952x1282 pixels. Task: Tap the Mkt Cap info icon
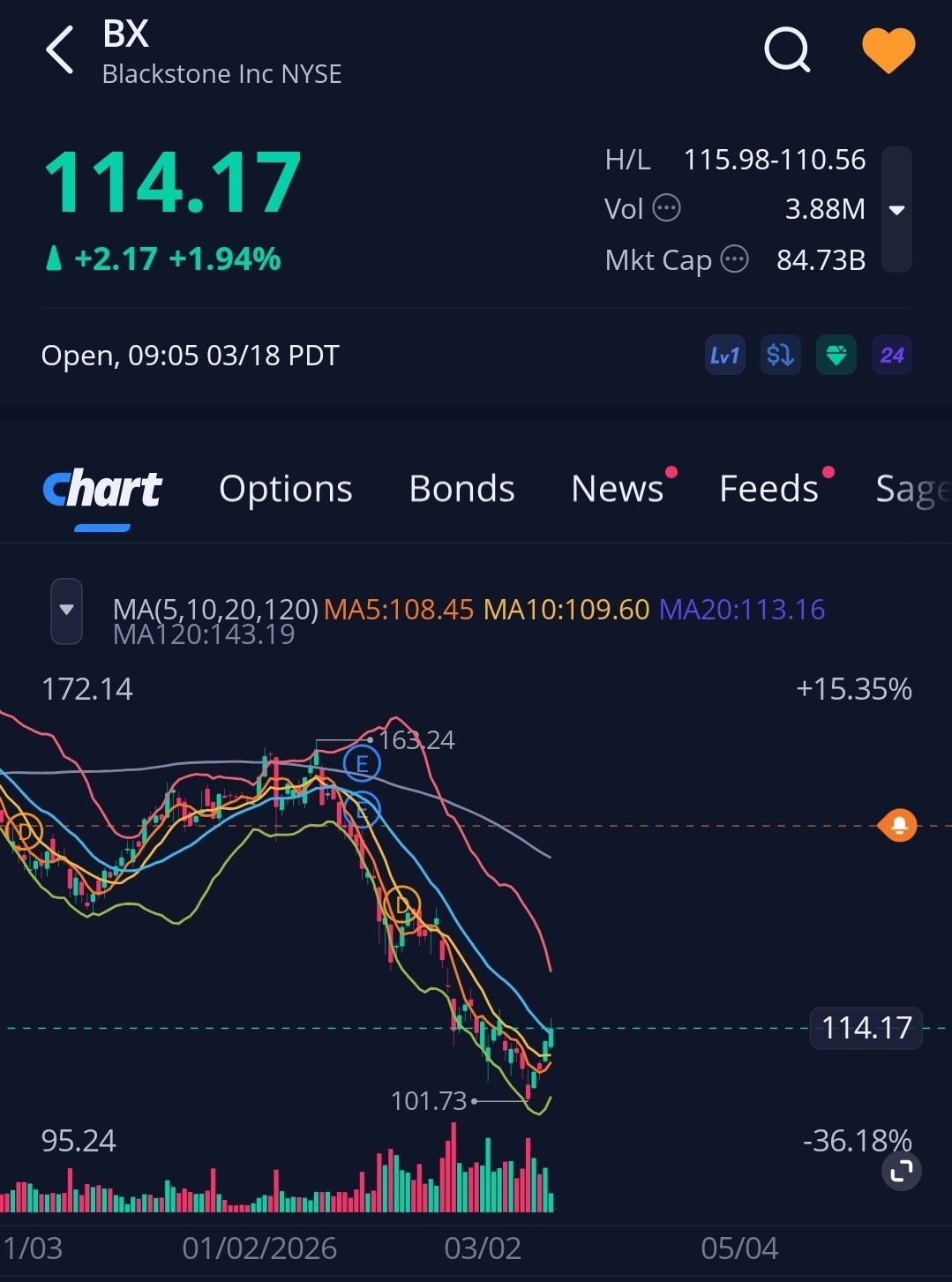tap(734, 259)
